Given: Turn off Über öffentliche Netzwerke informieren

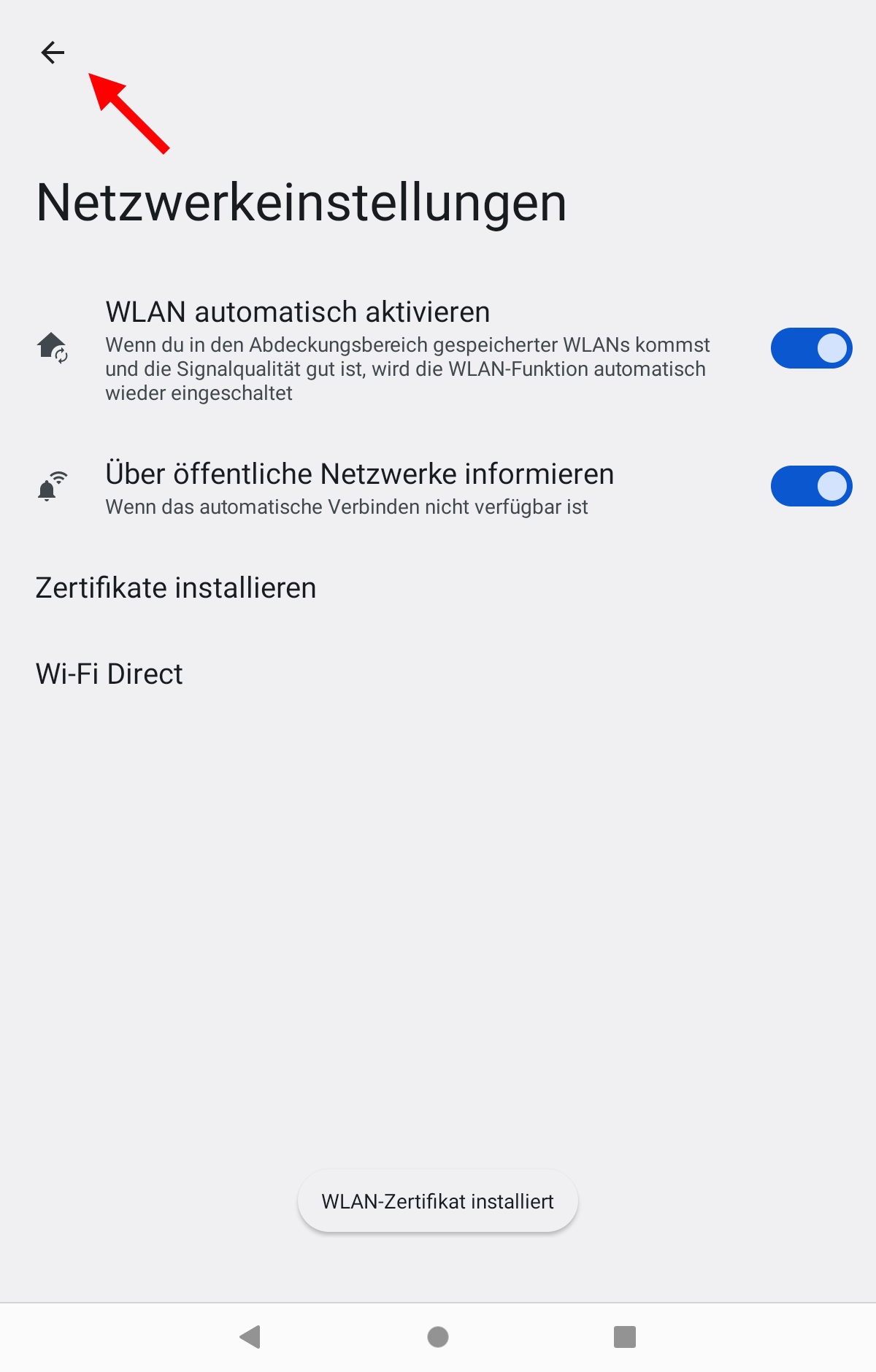Looking at the screenshot, I should [x=811, y=485].
